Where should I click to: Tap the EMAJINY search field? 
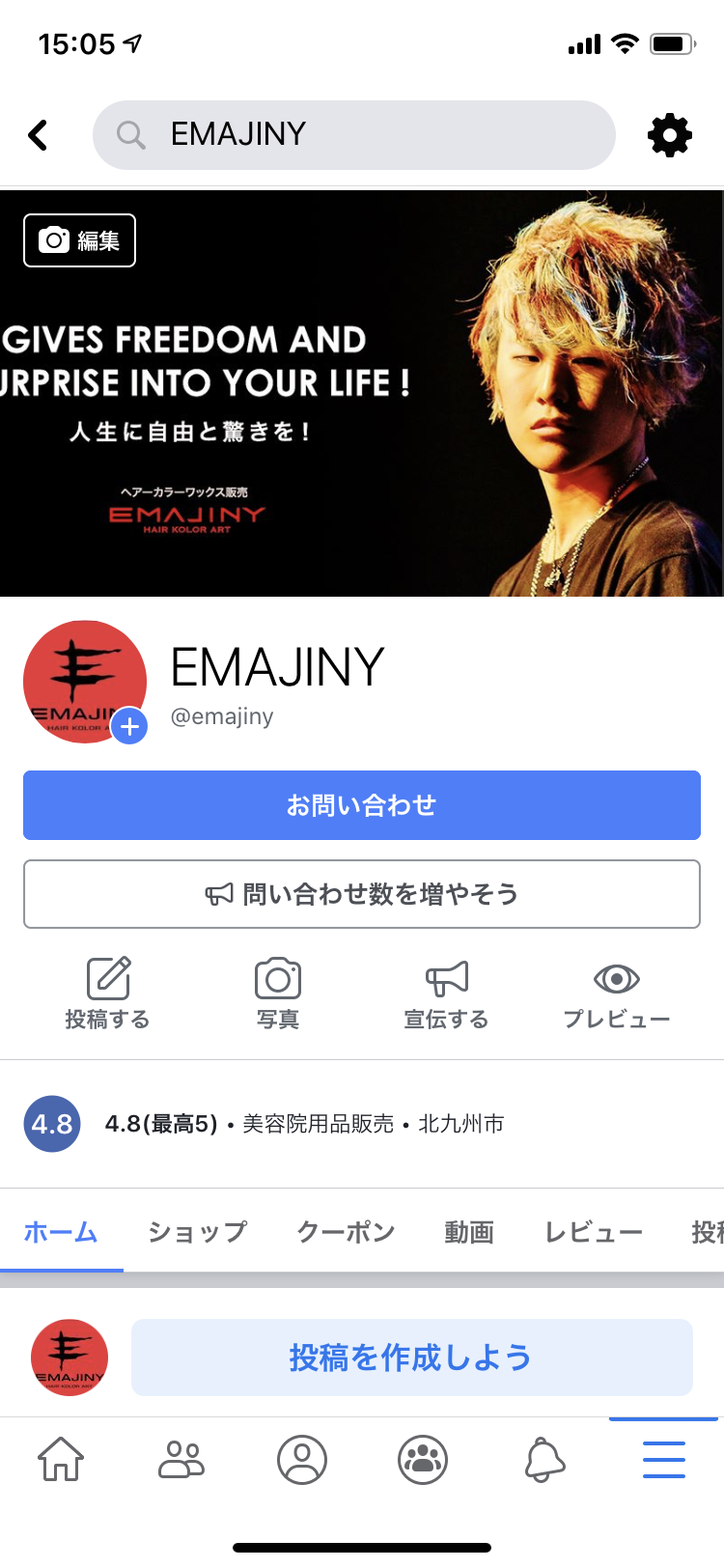pyautogui.click(x=353, y=135)
